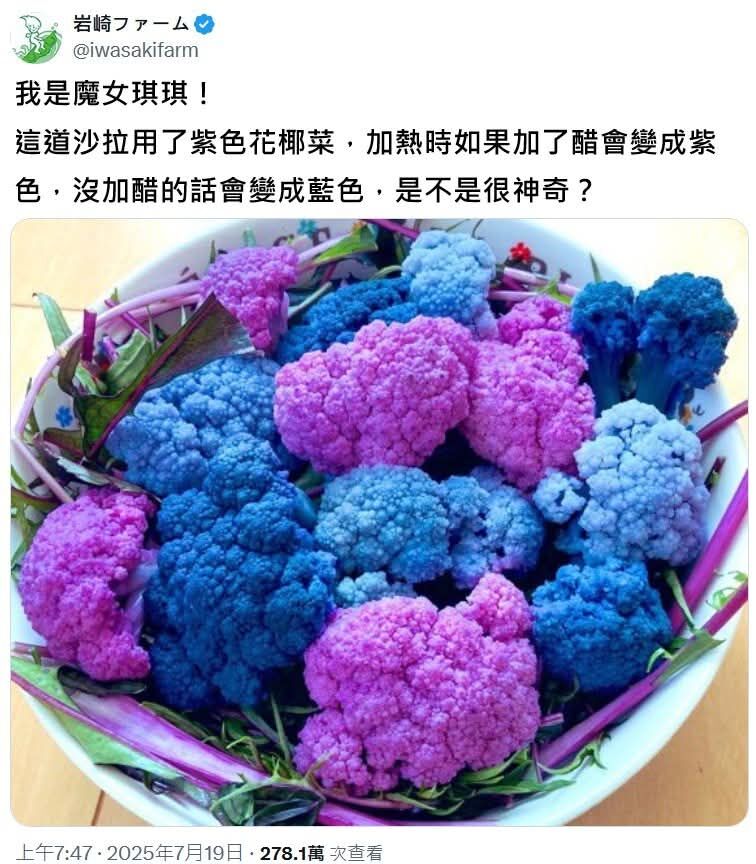
Task: View the 278.1萬 次查看 stats
Action: 320,853
